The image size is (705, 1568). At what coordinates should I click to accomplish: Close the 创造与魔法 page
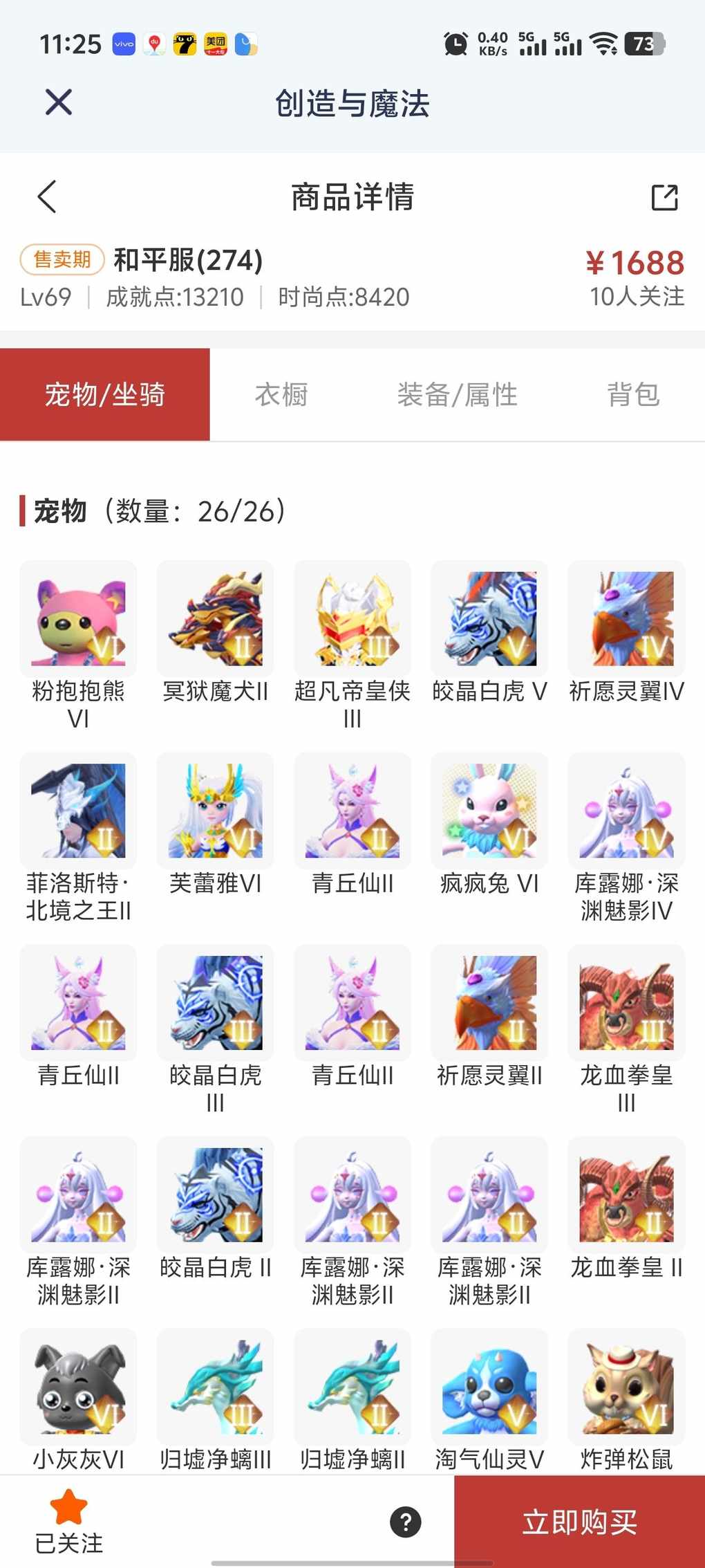click(59, 102)
